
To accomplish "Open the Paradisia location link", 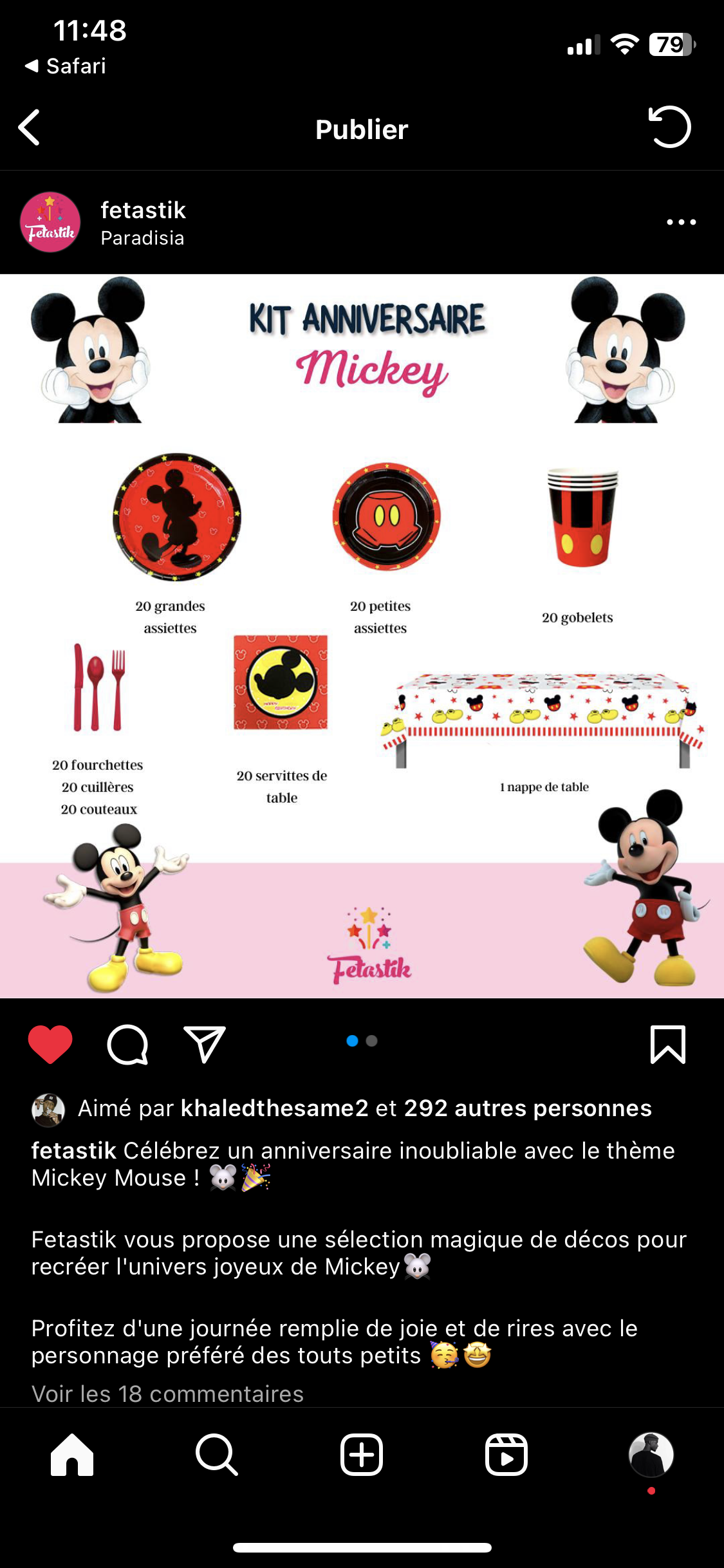I will [x=142, y=238].
